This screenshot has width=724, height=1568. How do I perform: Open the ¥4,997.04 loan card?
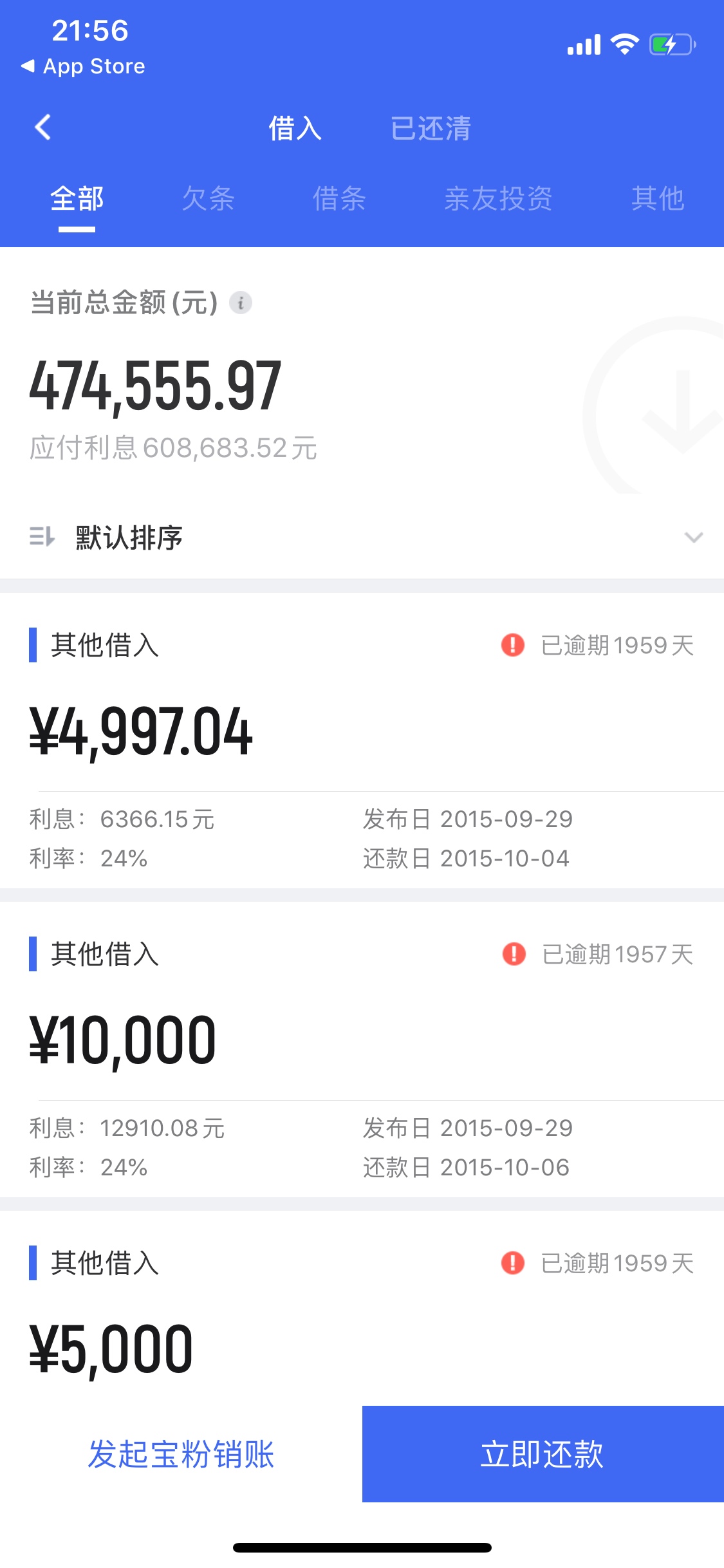click(362, 740)
